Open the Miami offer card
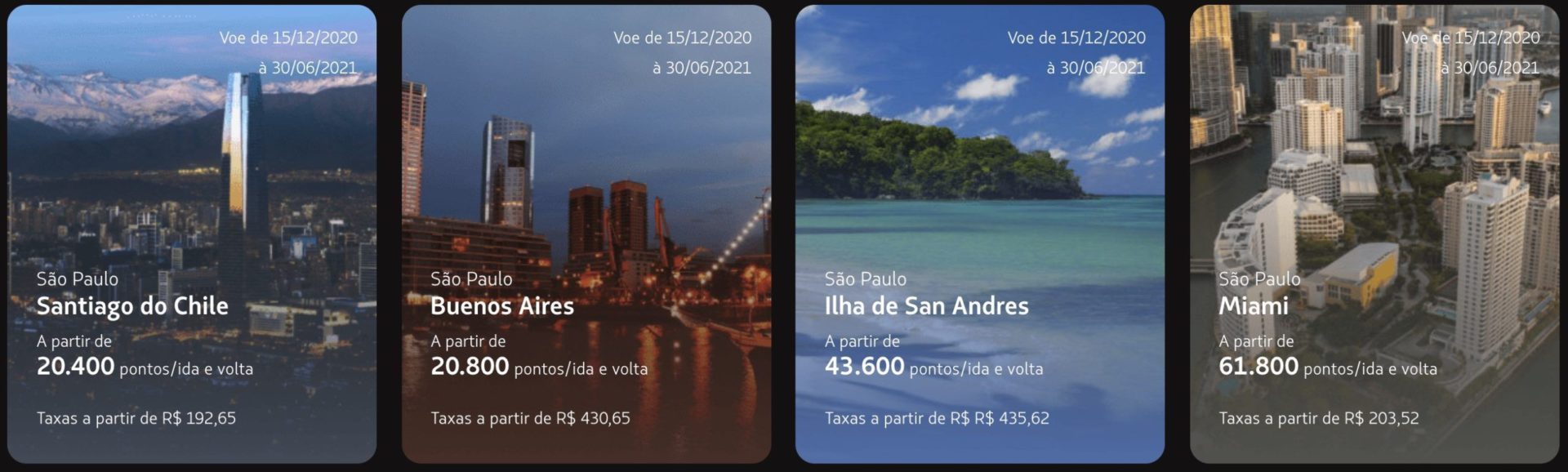Image resolution: width=1568 pixels, height=472 pixels. [1374, 234]
